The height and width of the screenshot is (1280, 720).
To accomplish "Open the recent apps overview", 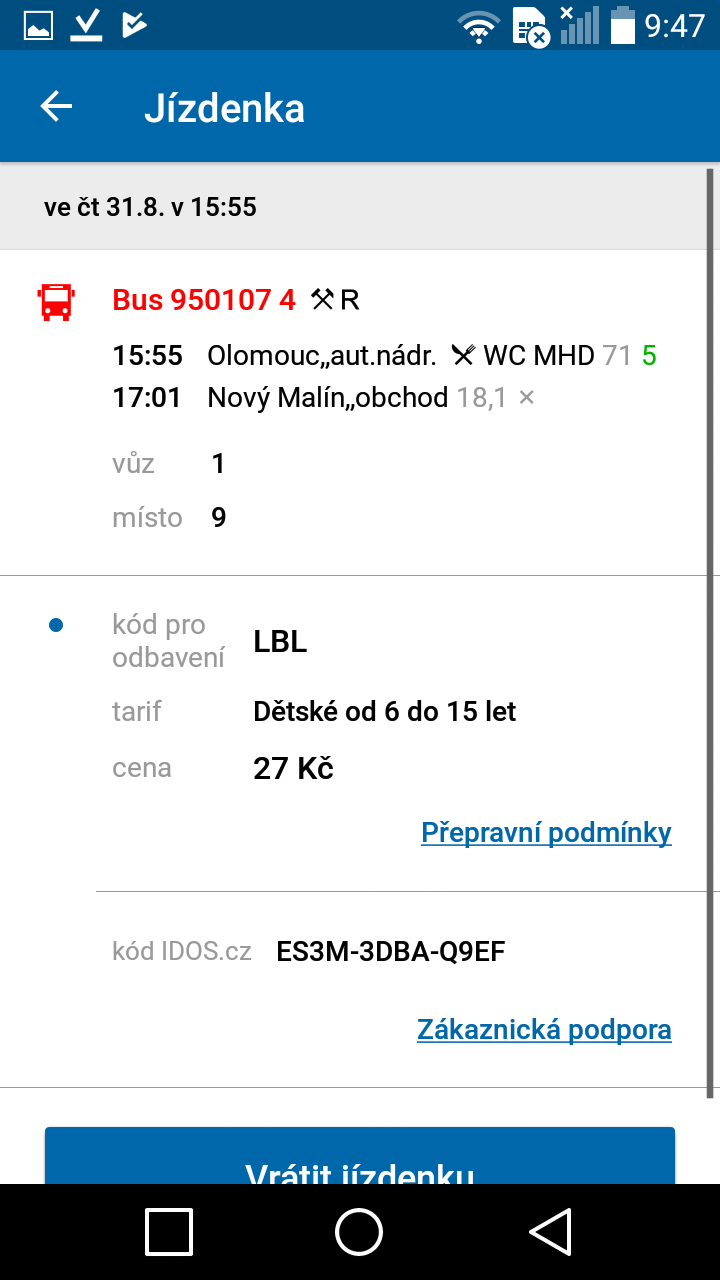I will (x=169, y=1231).
